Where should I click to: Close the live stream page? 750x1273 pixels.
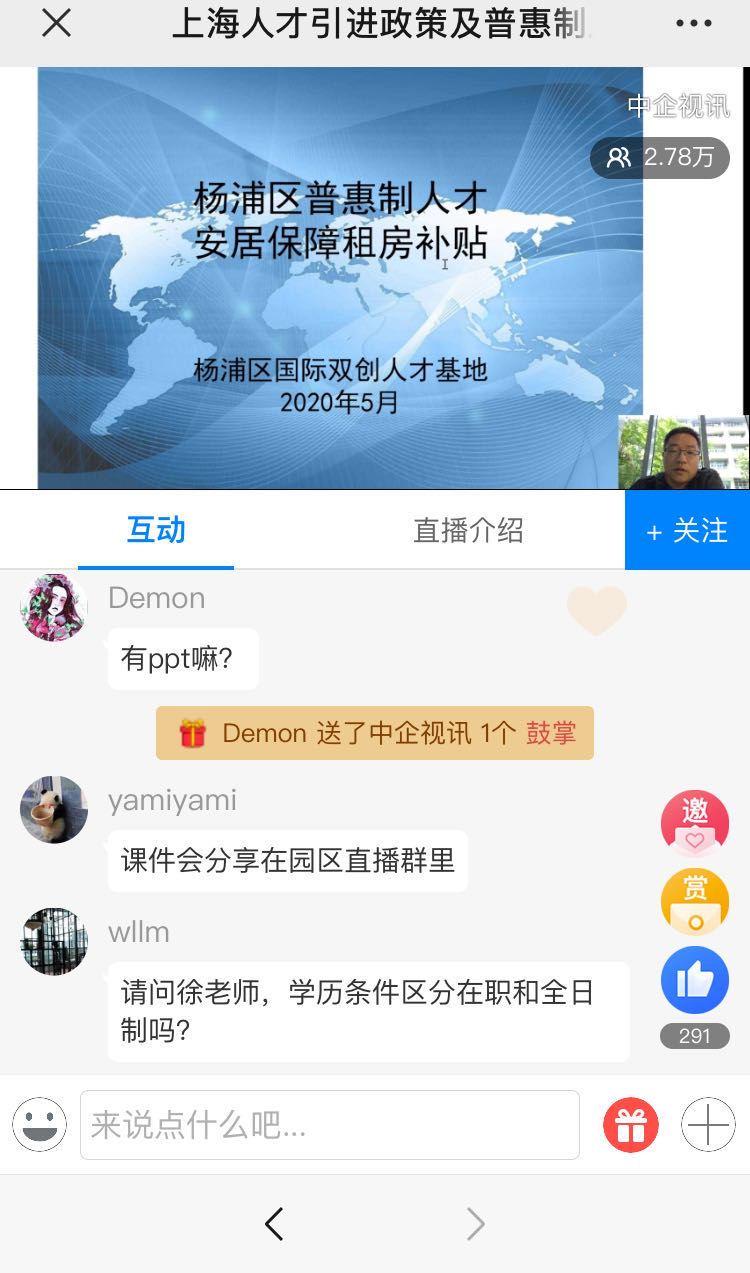(56, 24)
